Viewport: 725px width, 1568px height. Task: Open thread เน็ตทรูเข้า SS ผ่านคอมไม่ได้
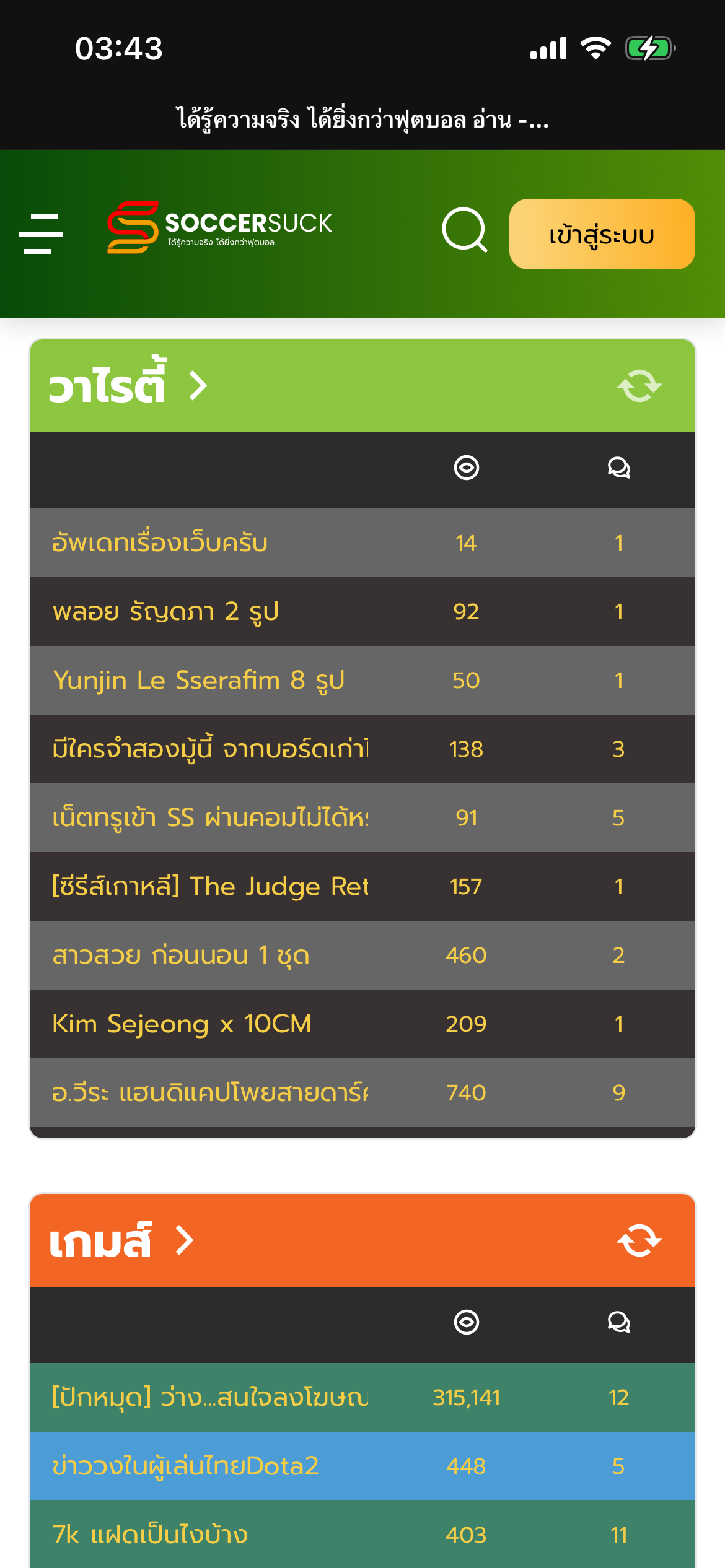tap(209, 818)
